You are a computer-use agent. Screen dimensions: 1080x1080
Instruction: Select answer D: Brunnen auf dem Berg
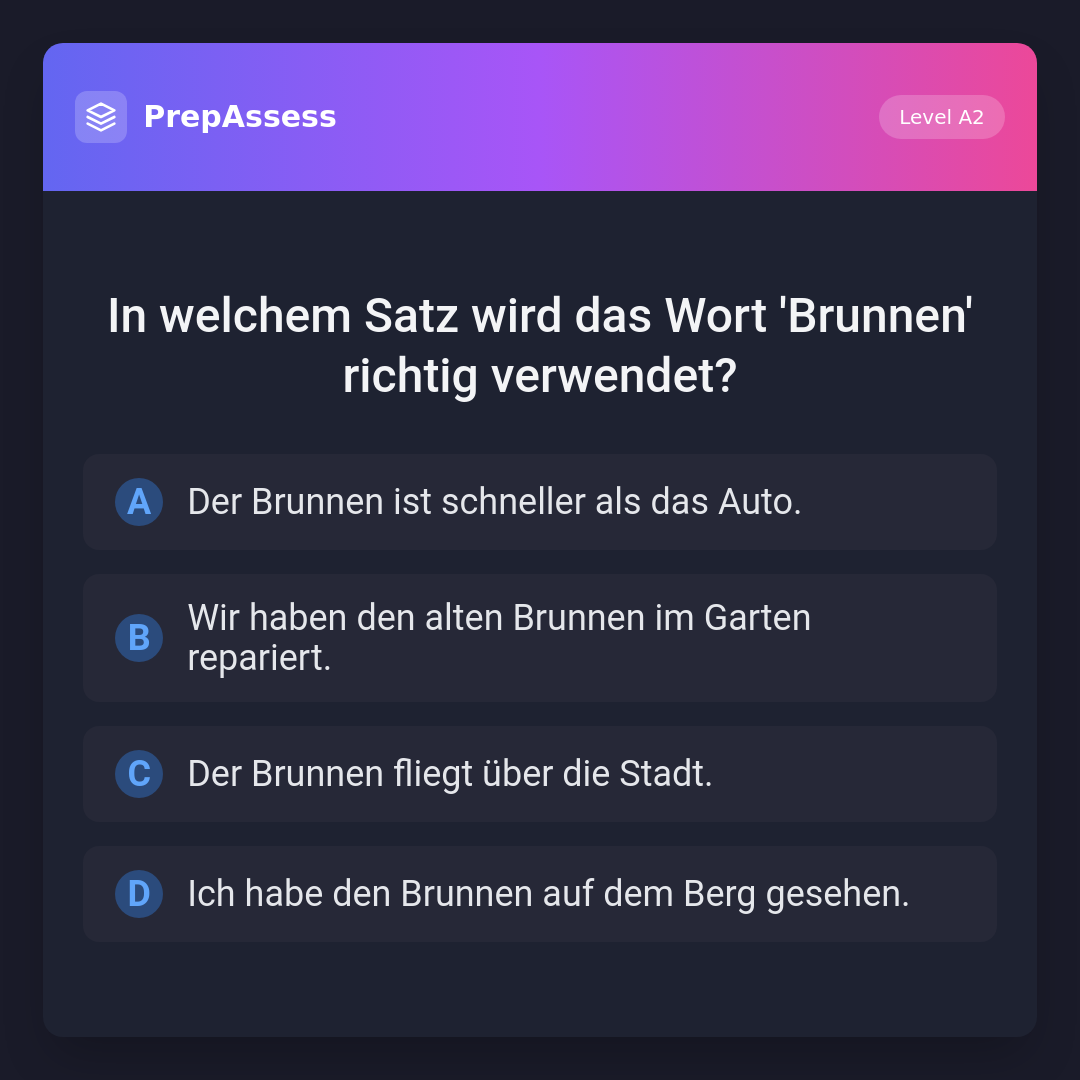540,894
